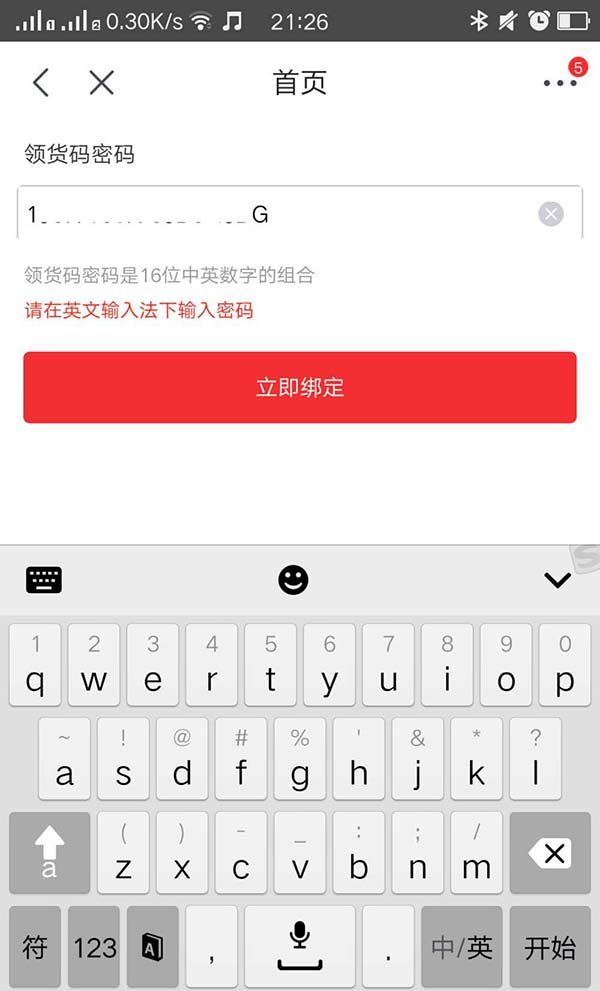Collapse the keyboard with the down chevron
Viewport: 600px width, 991px height.
pos(556,579)
